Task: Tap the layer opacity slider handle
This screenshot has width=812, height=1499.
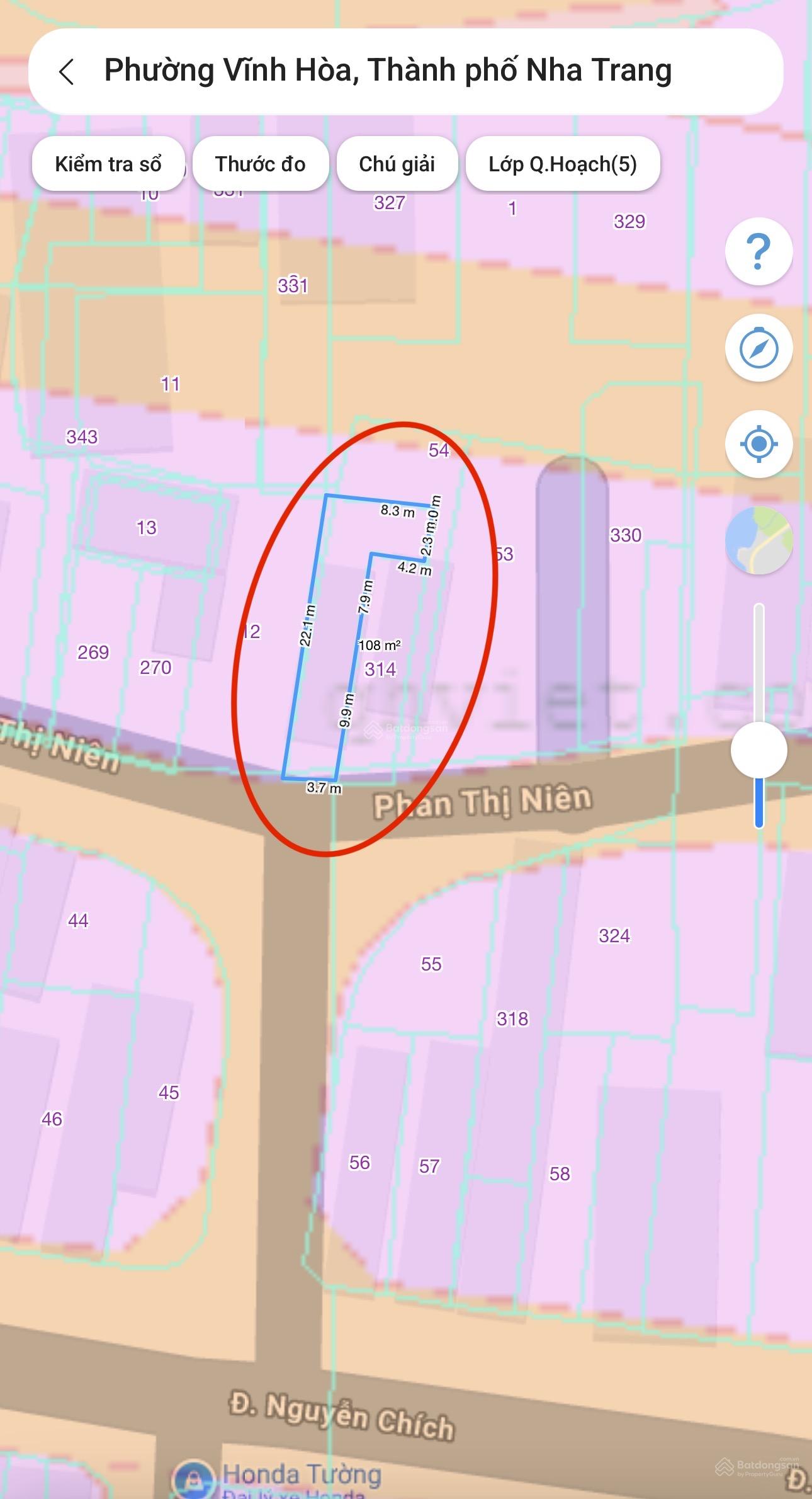Action: 758,750
